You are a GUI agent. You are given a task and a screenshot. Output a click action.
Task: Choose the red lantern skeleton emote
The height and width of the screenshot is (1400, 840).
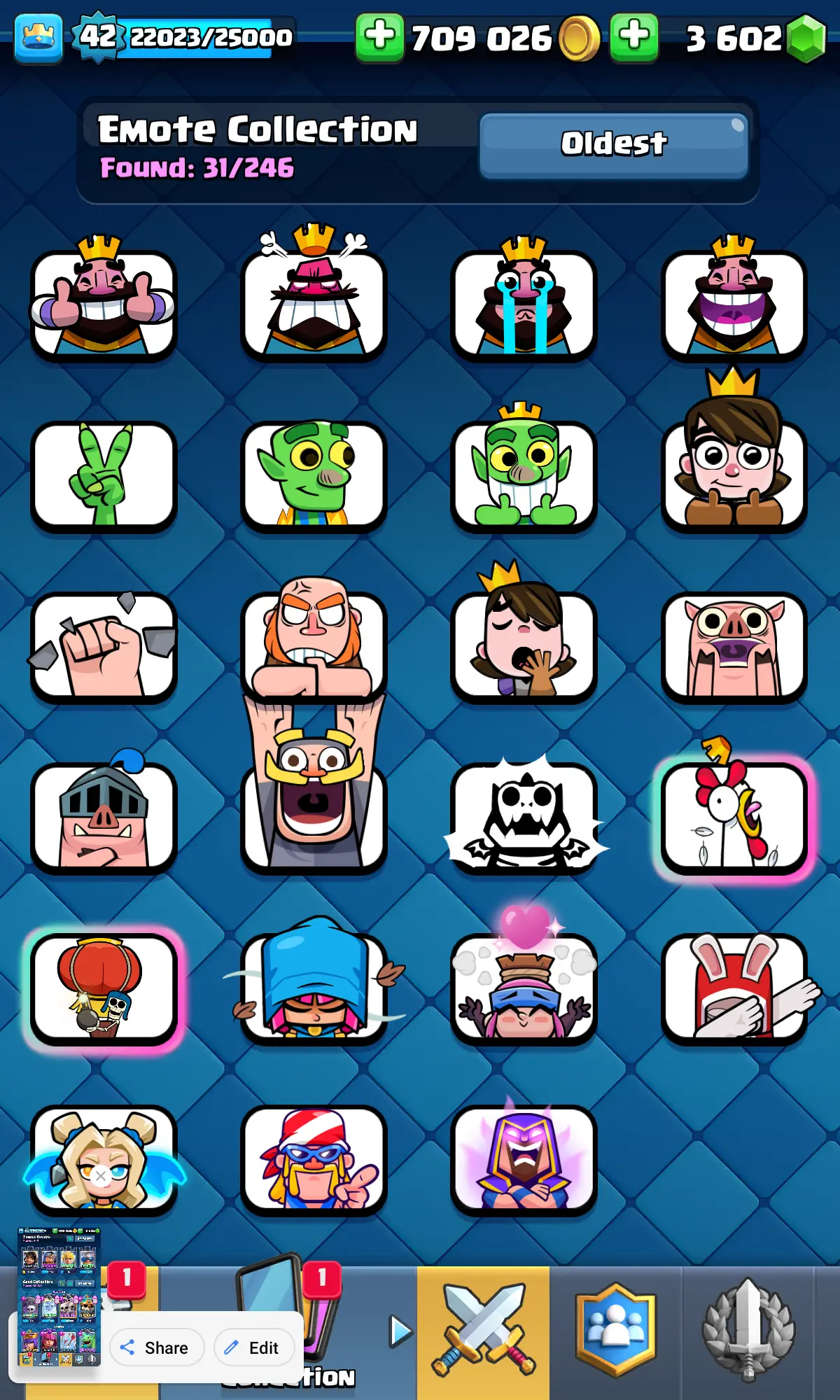click(x=104, y=987)
